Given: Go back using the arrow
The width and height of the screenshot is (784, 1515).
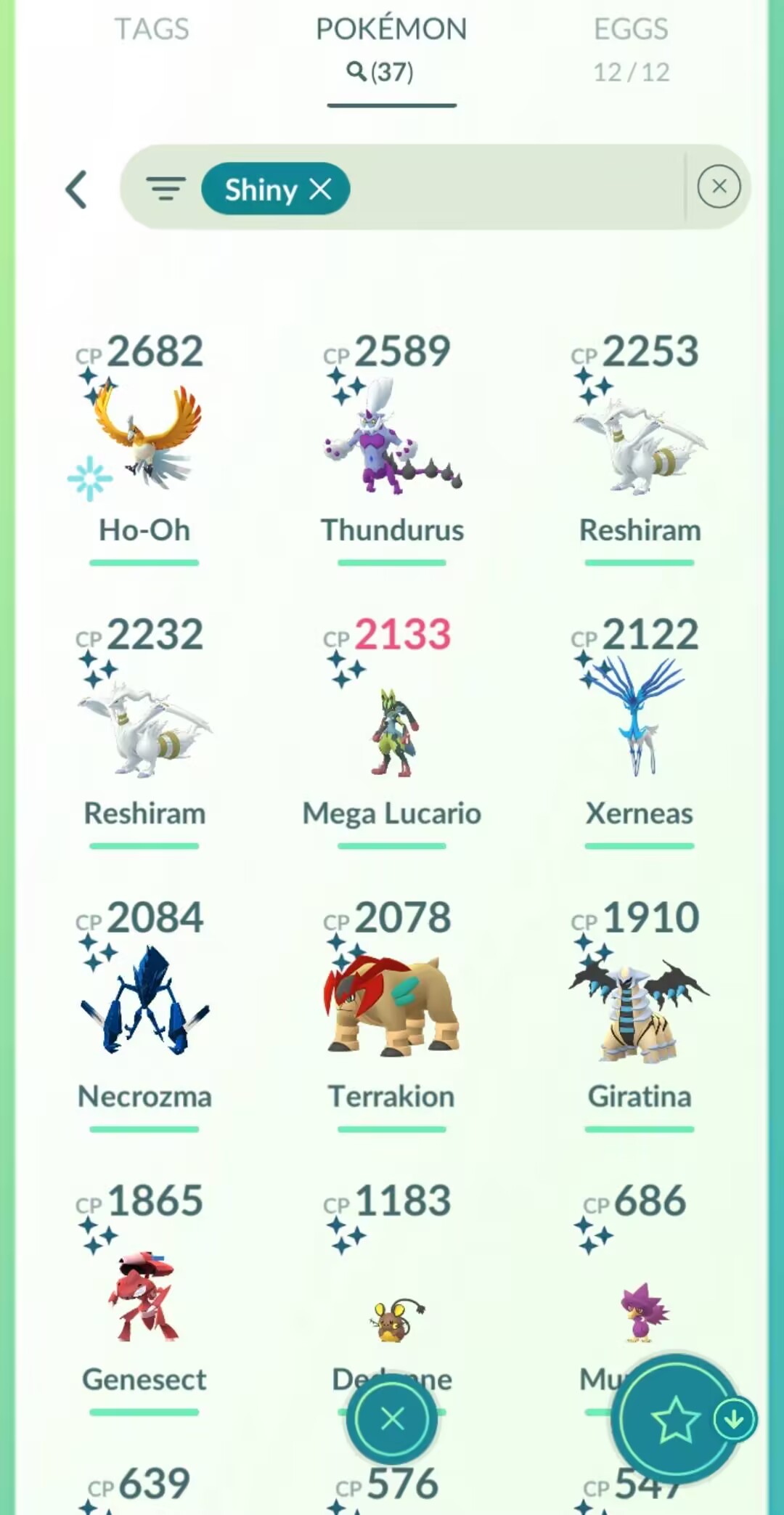Looking at the screenshot, I should pyautogui.click(x=76, y=190).
